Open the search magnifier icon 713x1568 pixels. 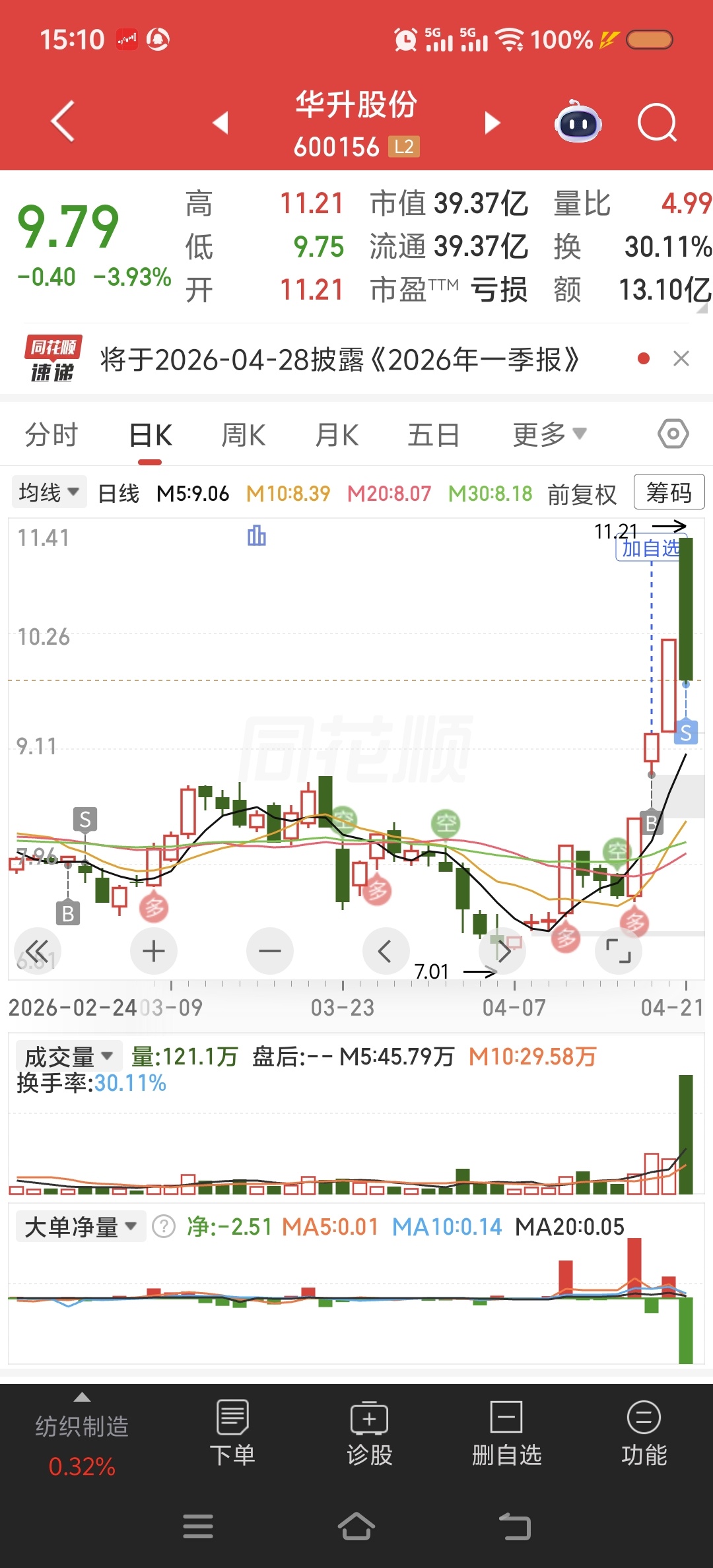656,123
